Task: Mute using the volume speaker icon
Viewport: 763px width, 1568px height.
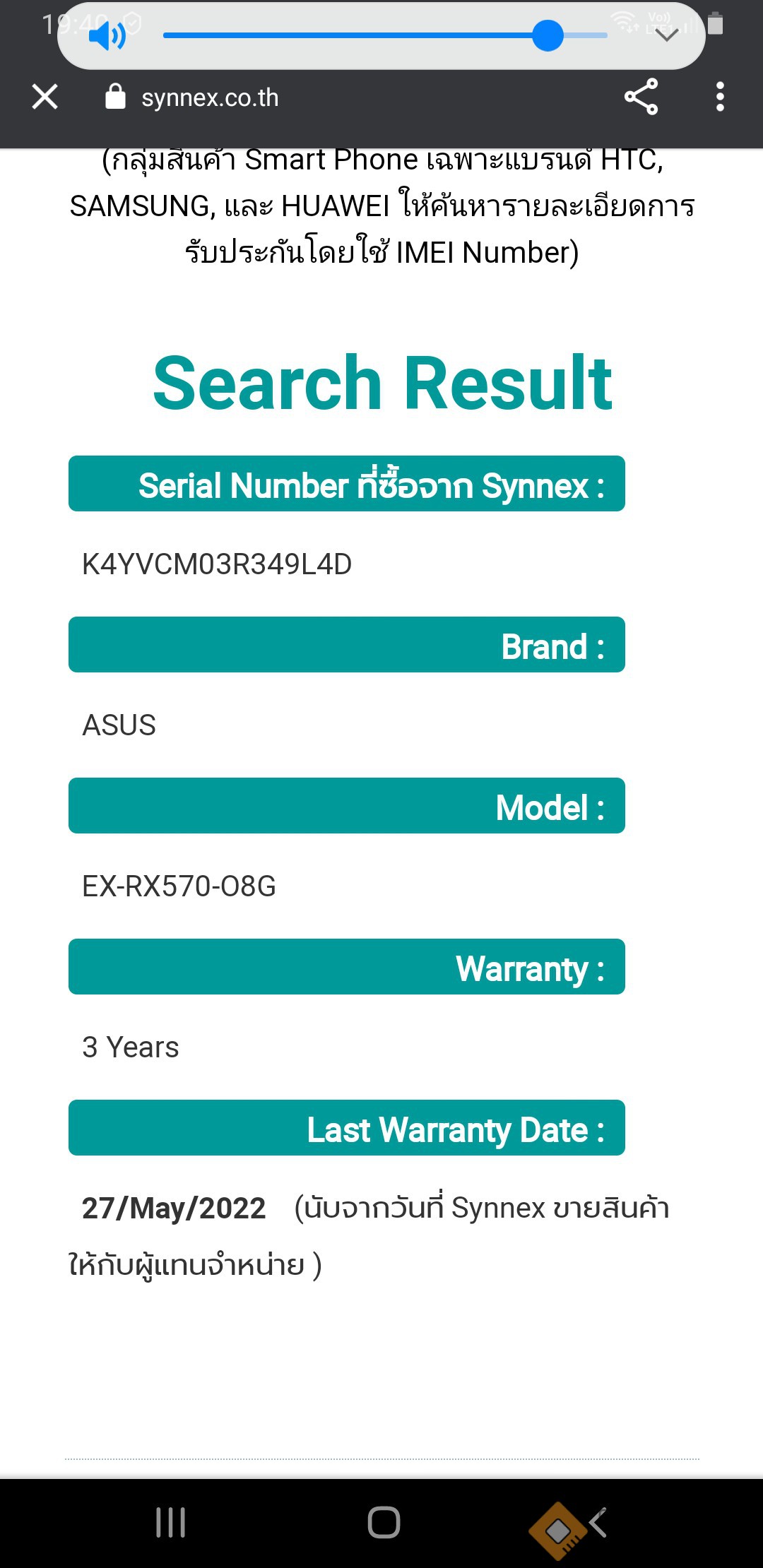Action: [107, 35]
